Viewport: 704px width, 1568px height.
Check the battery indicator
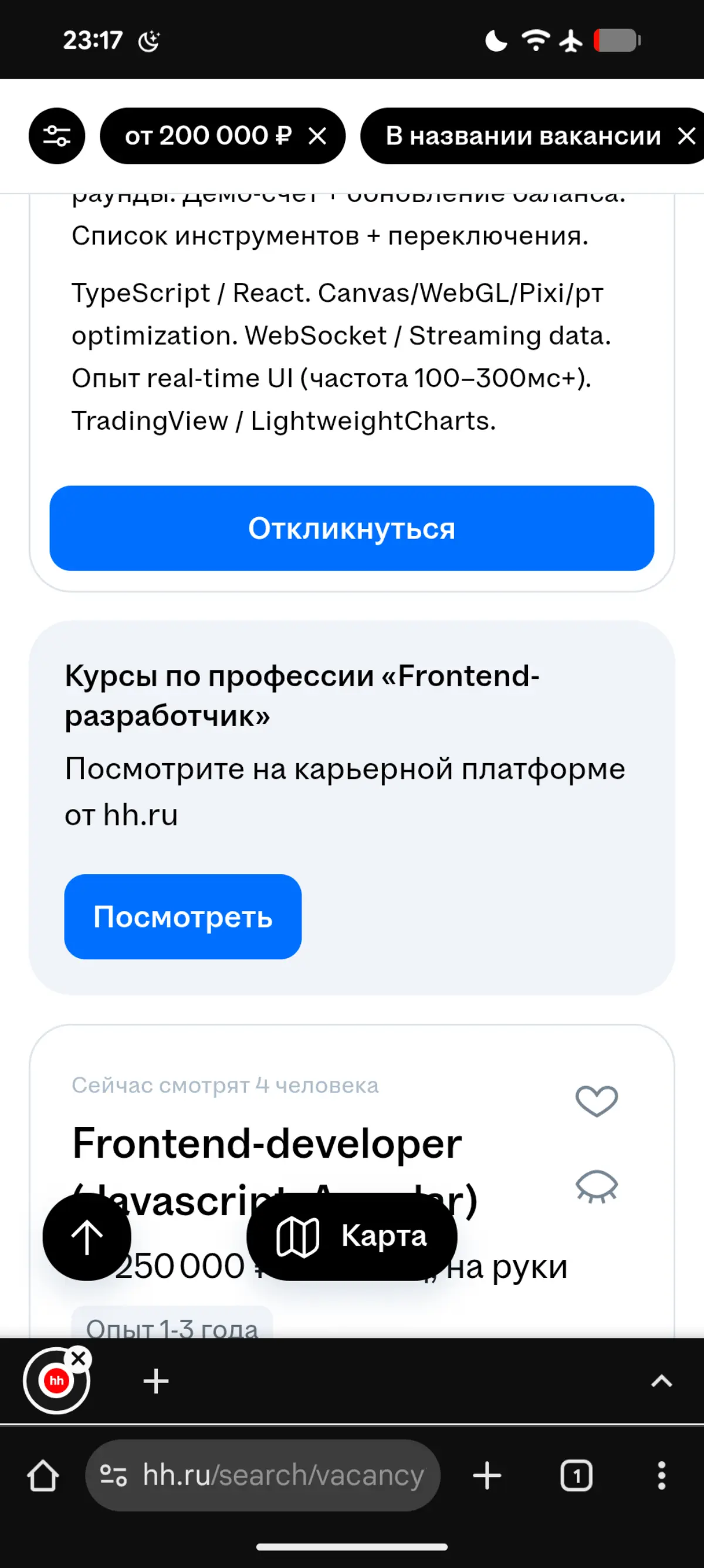pyautogui.click(x=616, y=40)
